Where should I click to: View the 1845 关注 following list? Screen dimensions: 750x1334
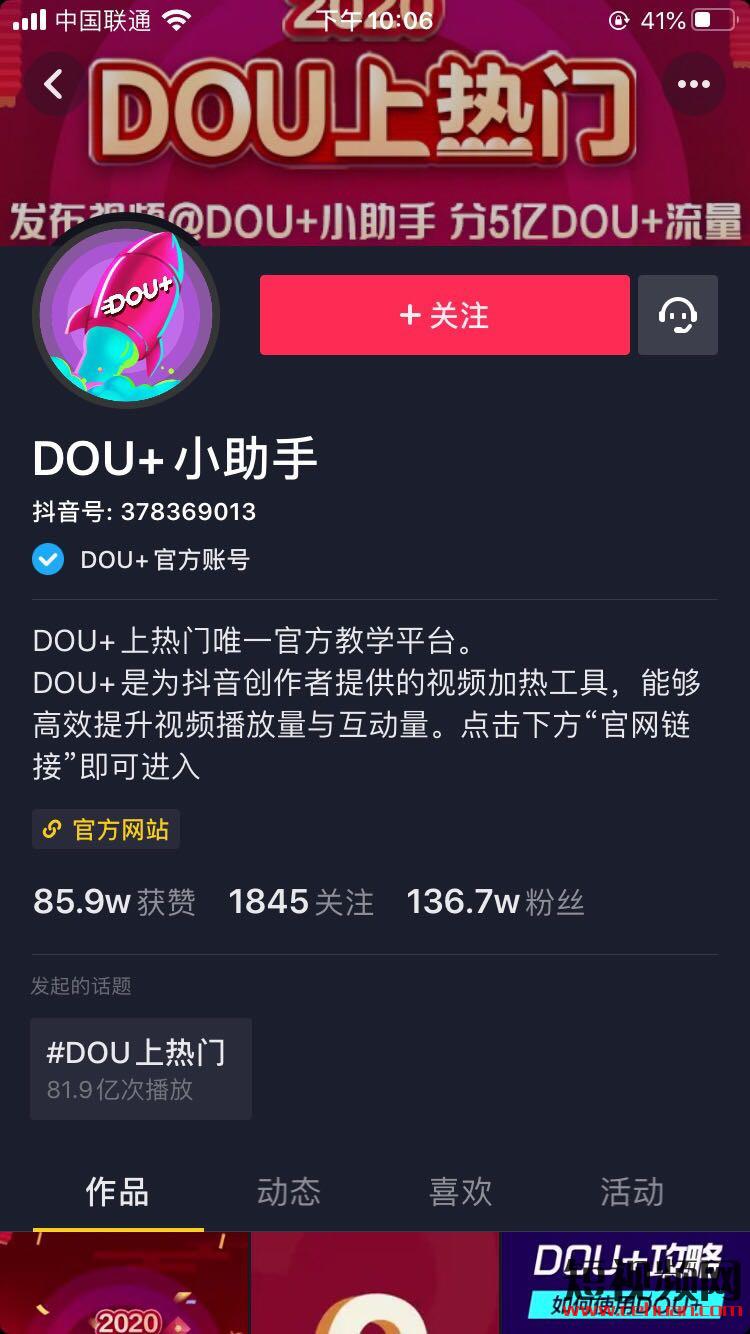click(300, 902)
